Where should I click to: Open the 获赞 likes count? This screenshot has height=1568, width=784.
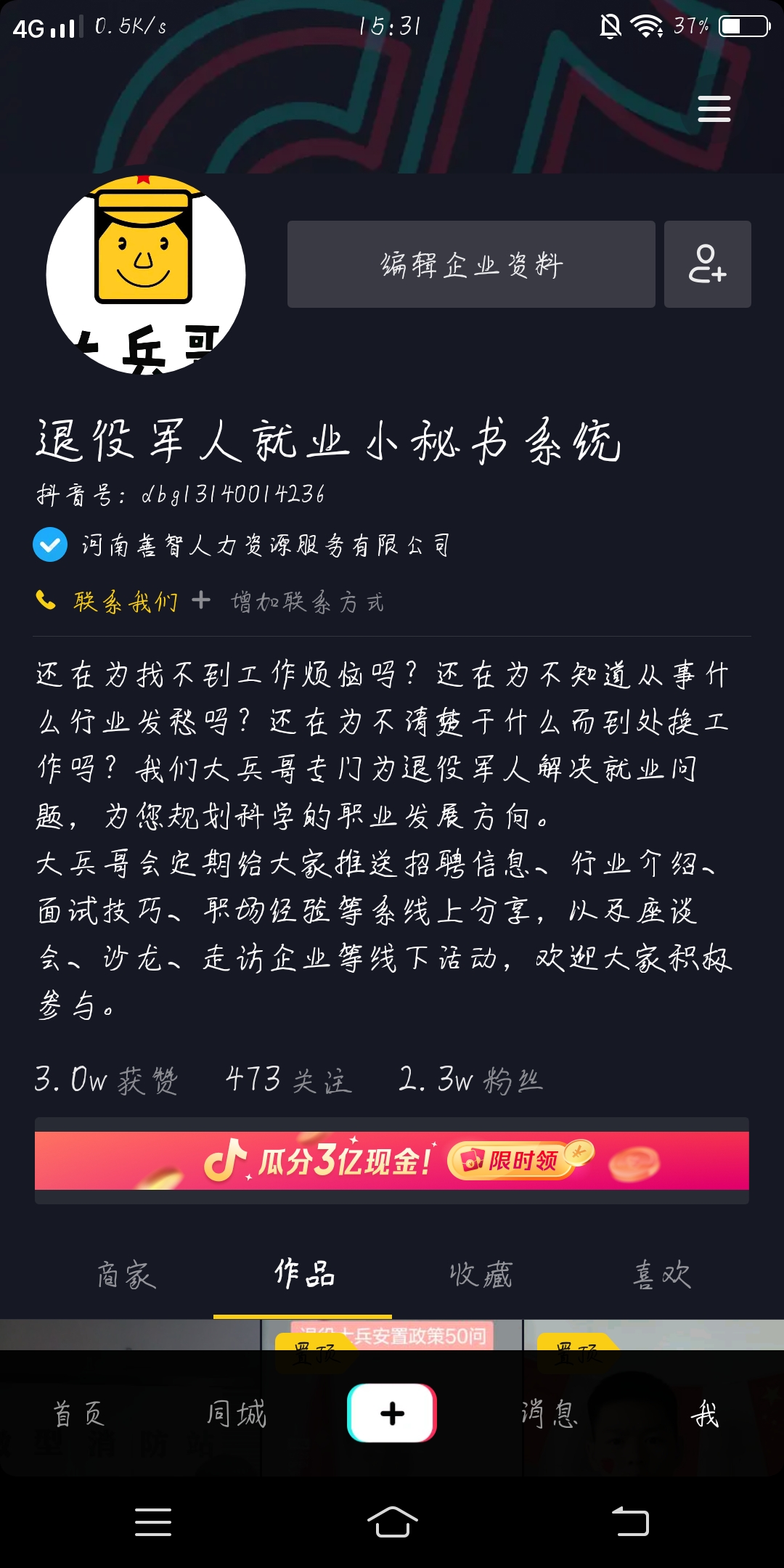point(107,1080)
